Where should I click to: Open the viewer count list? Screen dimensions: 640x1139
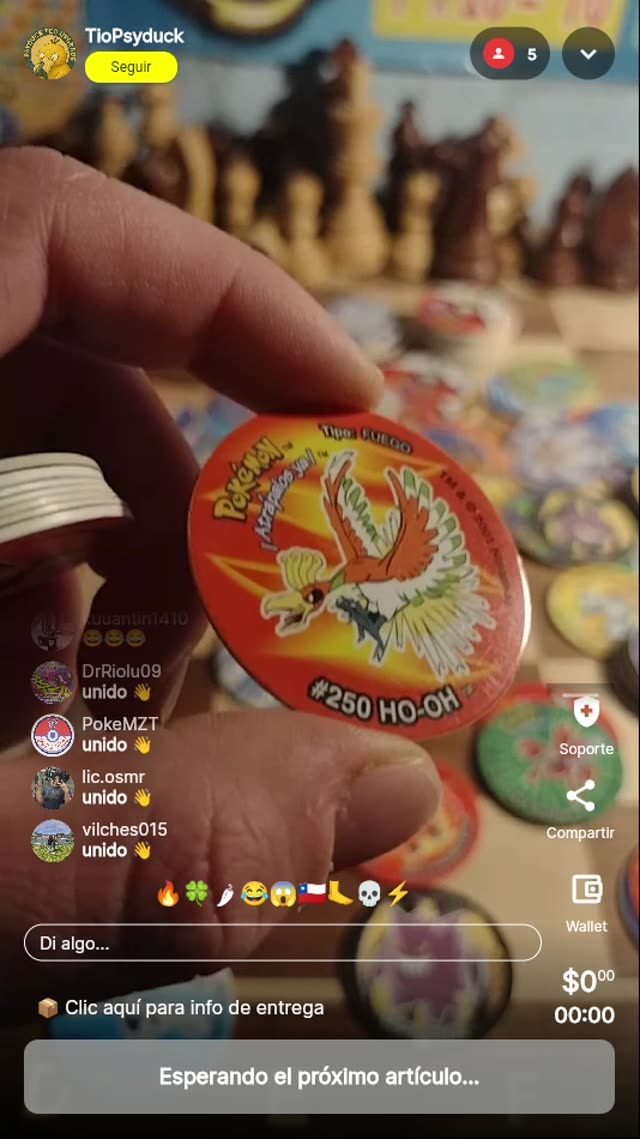coord(510,54)
